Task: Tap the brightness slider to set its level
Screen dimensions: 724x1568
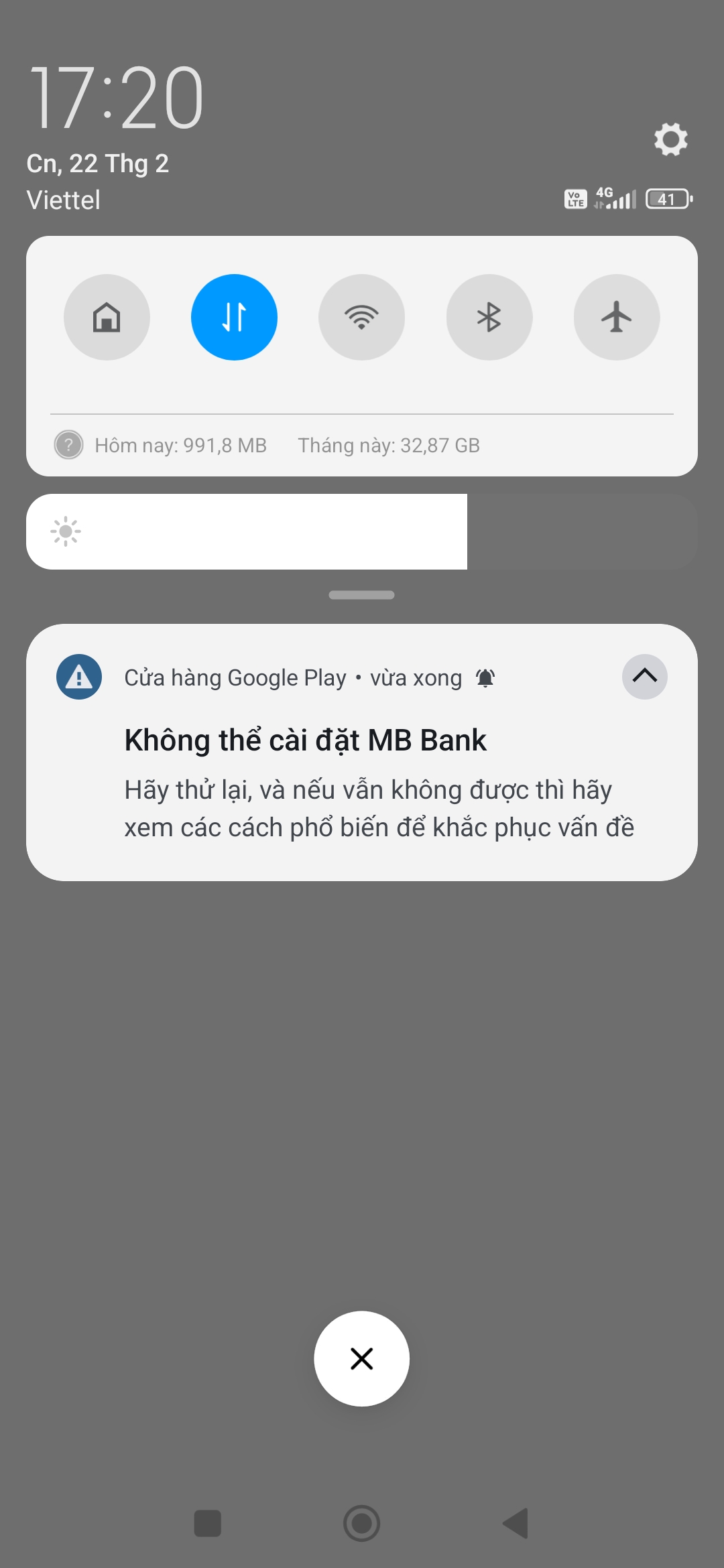Action: (362, 532)
